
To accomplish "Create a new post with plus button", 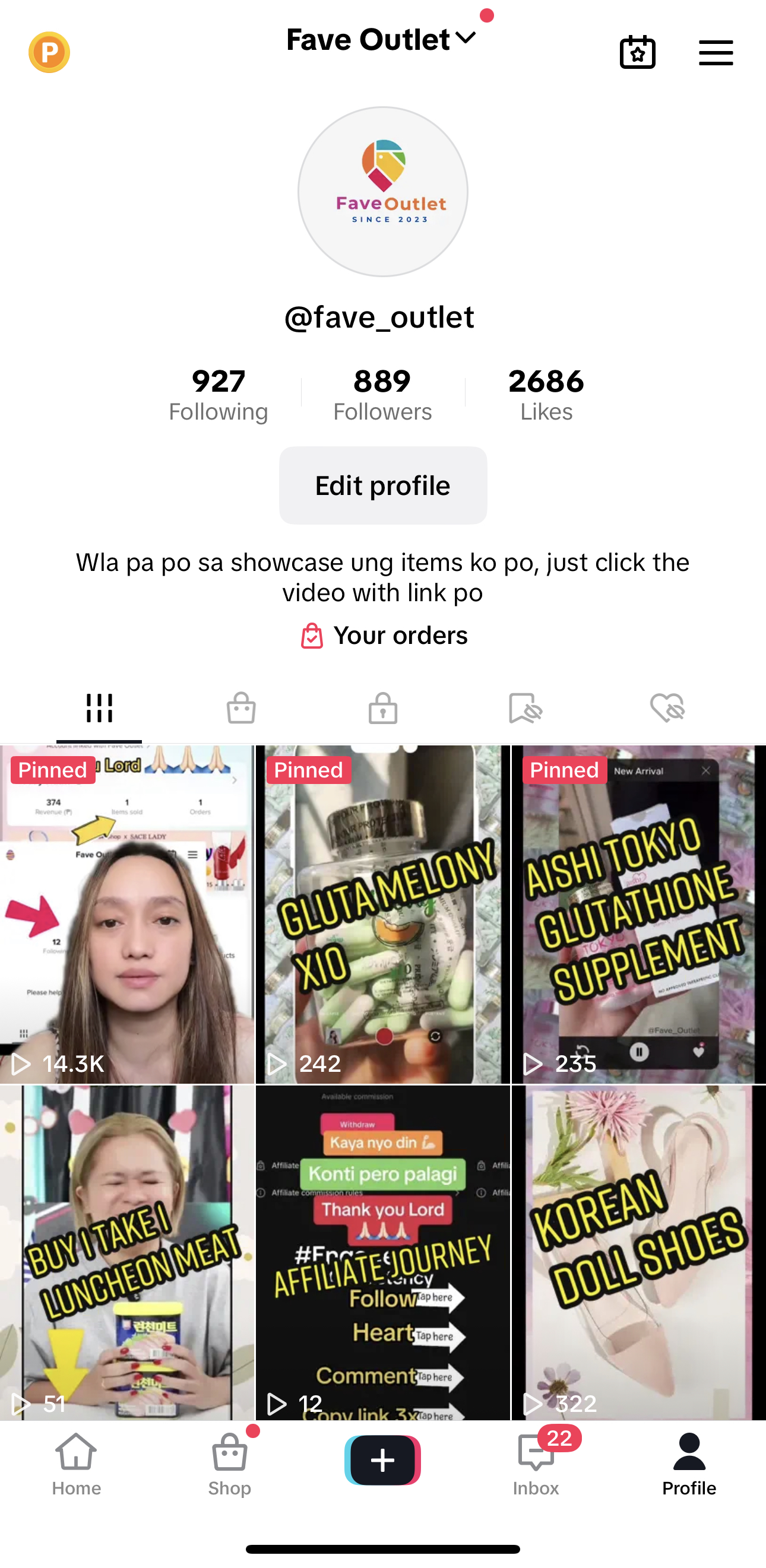I will 383,1459.
